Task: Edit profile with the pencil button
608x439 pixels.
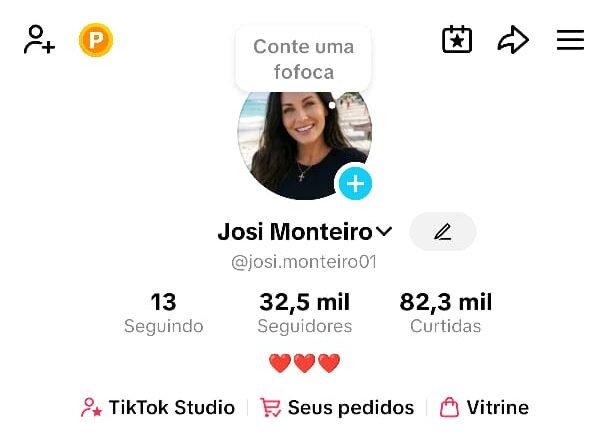Action: click(x=443, y=232)
